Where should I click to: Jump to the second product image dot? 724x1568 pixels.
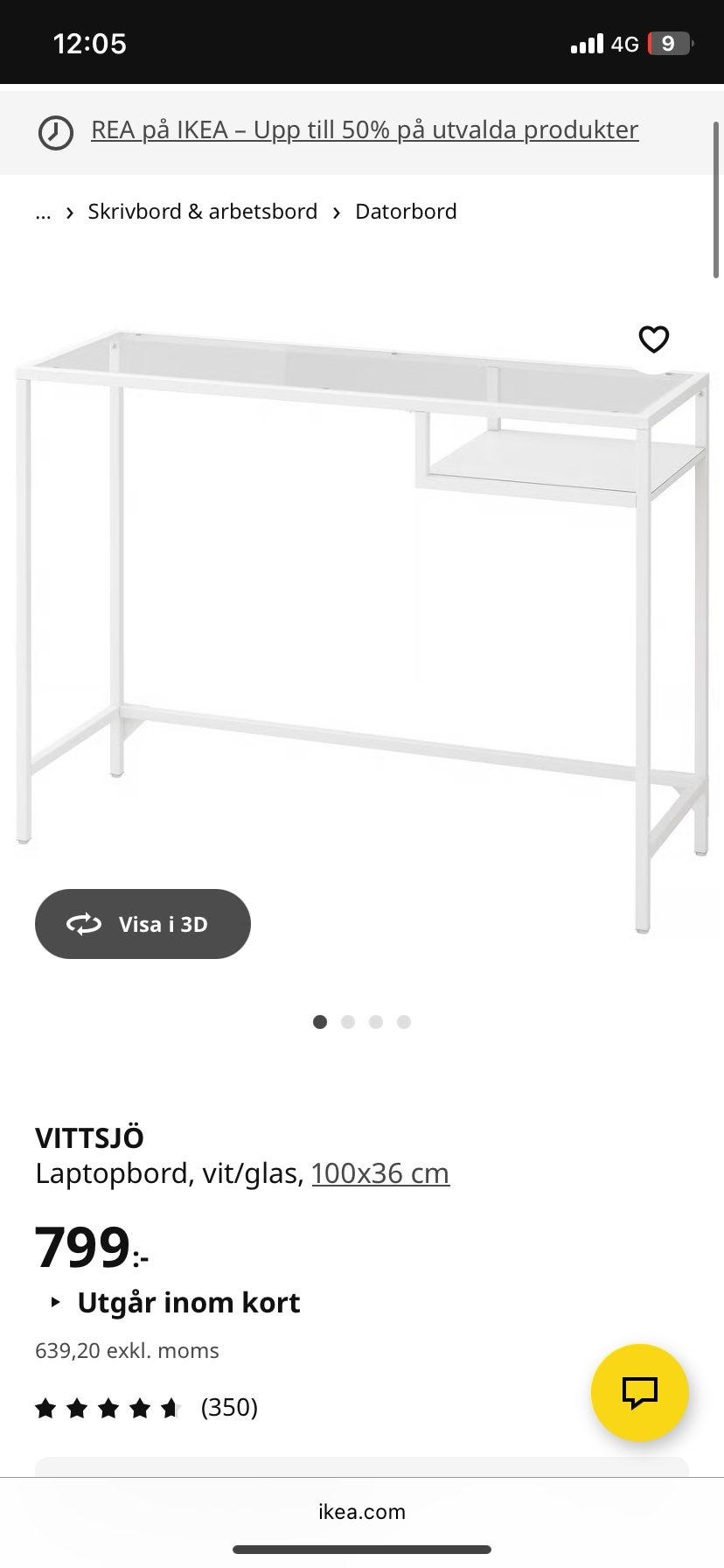point(348,1022)
